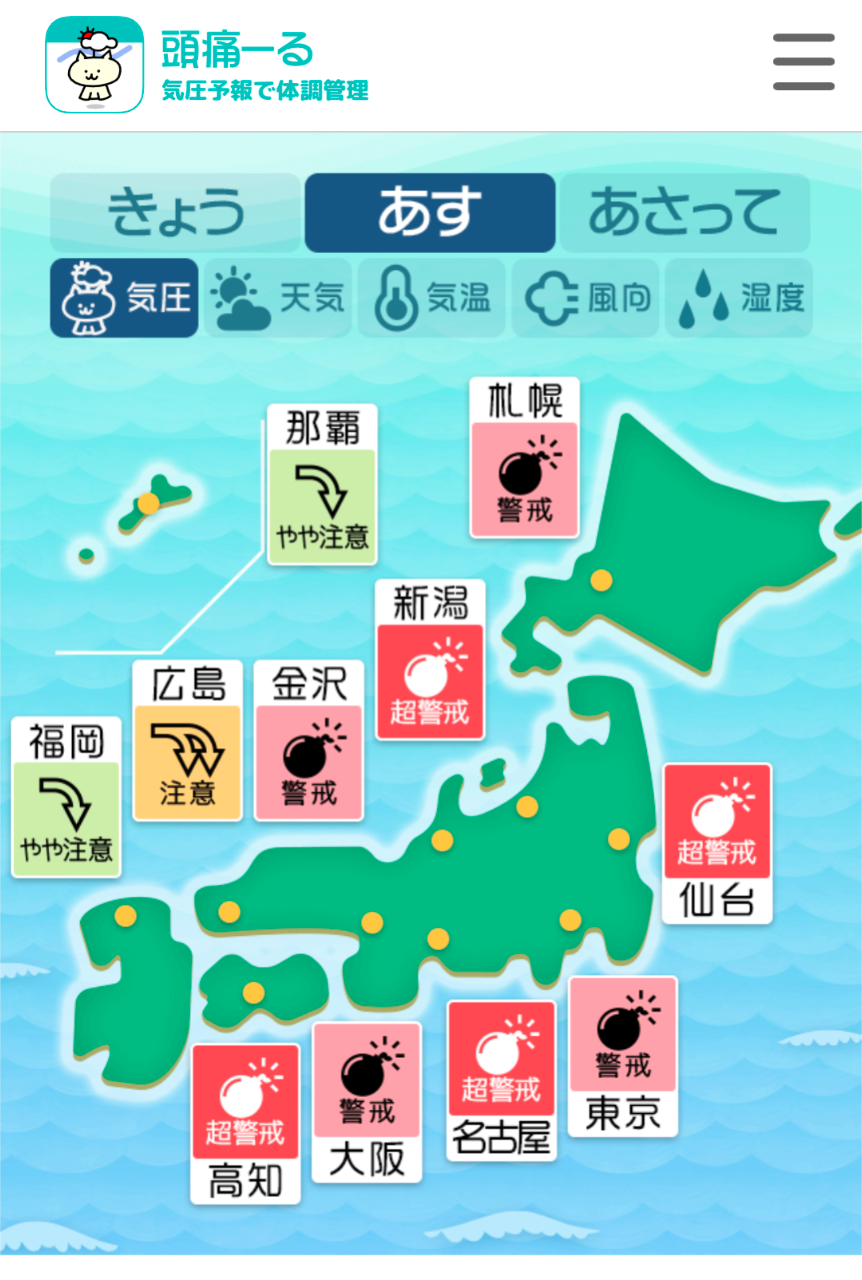This screenshot has height=1280, width=862.
Task: Open the 札幌 forecast card
Action: (x=525, y=459)
